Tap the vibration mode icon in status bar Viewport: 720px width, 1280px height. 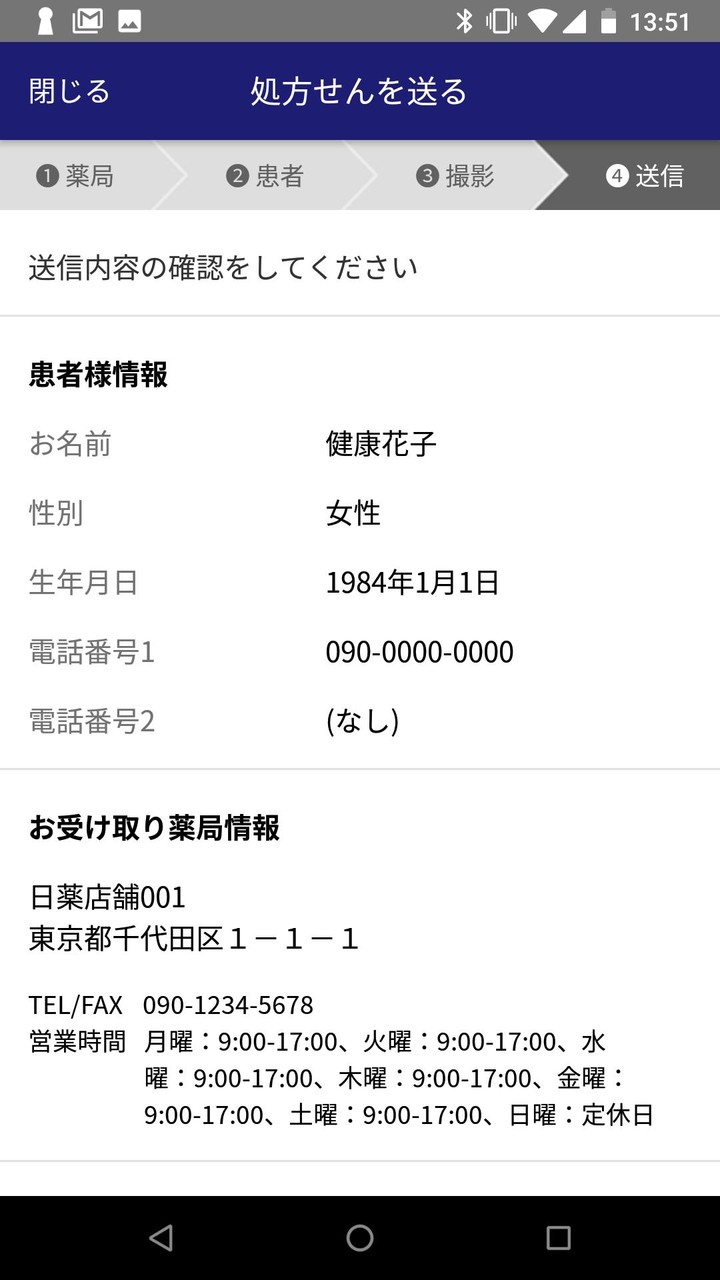click(x=501, y=20)
